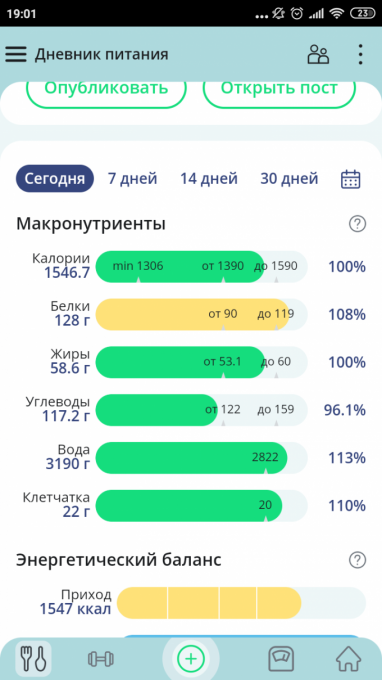Viewport: 382px width, 680px height.
Task: Open the hamburger drawer menu
Action: [16, 55]
